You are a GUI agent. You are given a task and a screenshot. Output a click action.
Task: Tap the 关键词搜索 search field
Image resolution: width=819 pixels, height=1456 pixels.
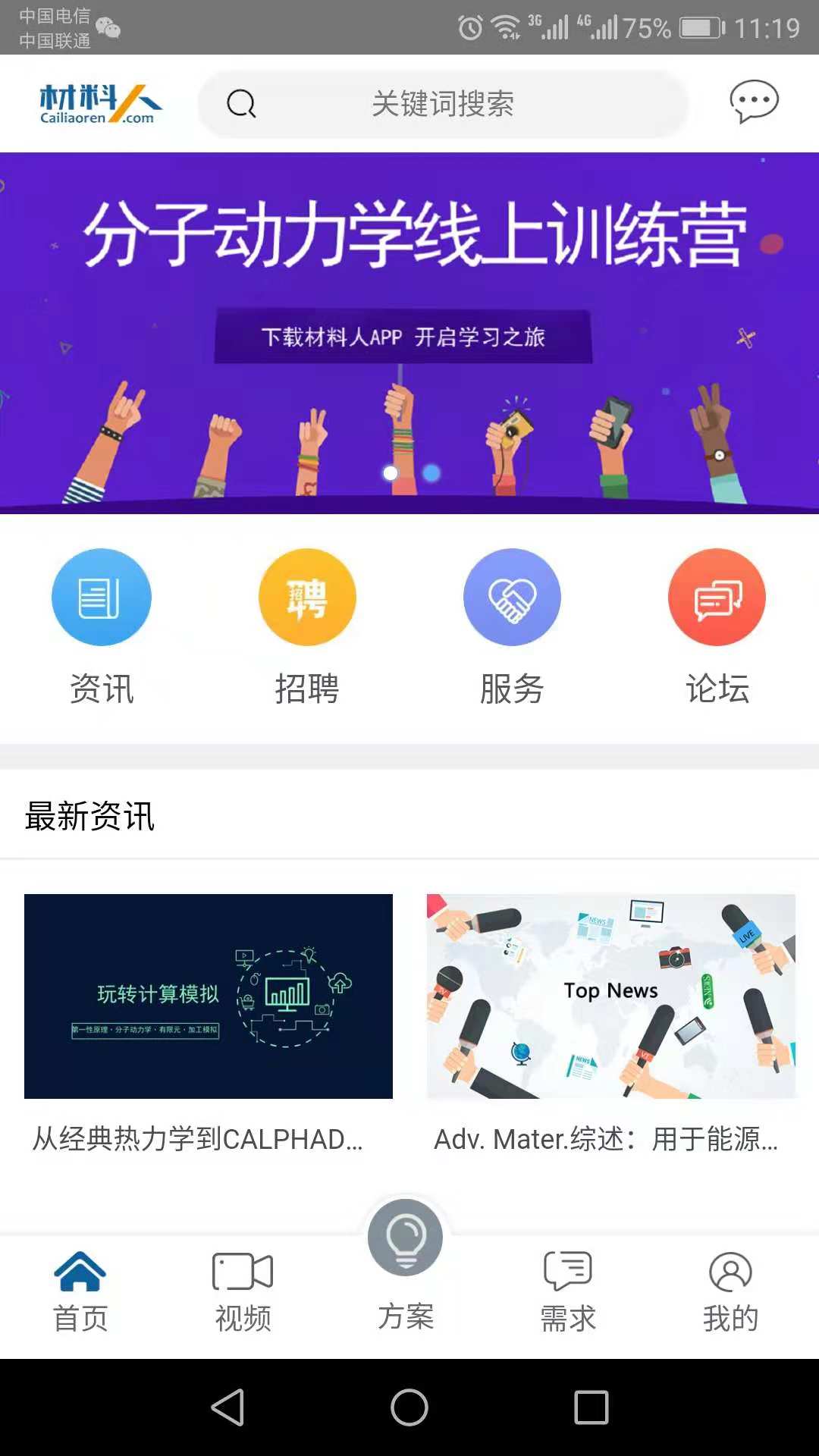click(x=444, y=104)
